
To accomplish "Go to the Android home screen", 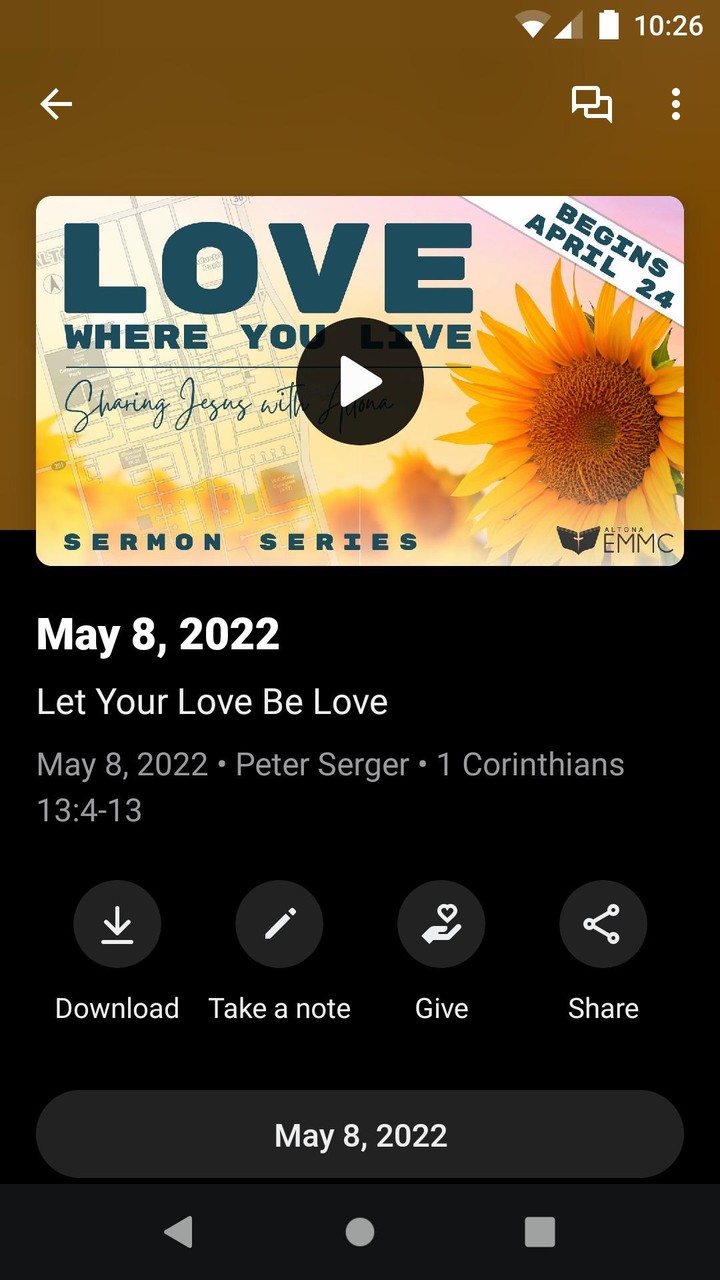I will (360, 1232).
